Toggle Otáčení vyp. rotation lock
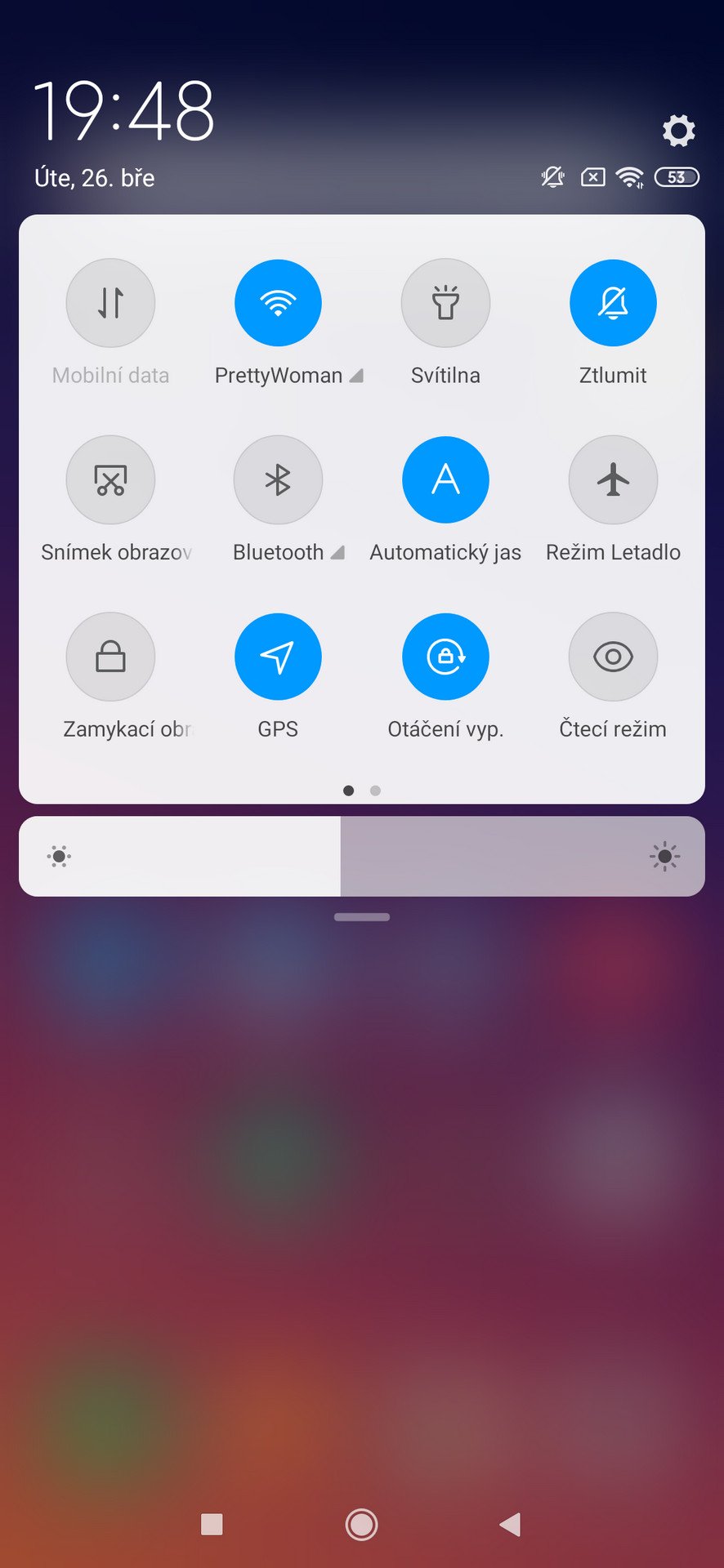The image size is (724, 1568). 445,657
